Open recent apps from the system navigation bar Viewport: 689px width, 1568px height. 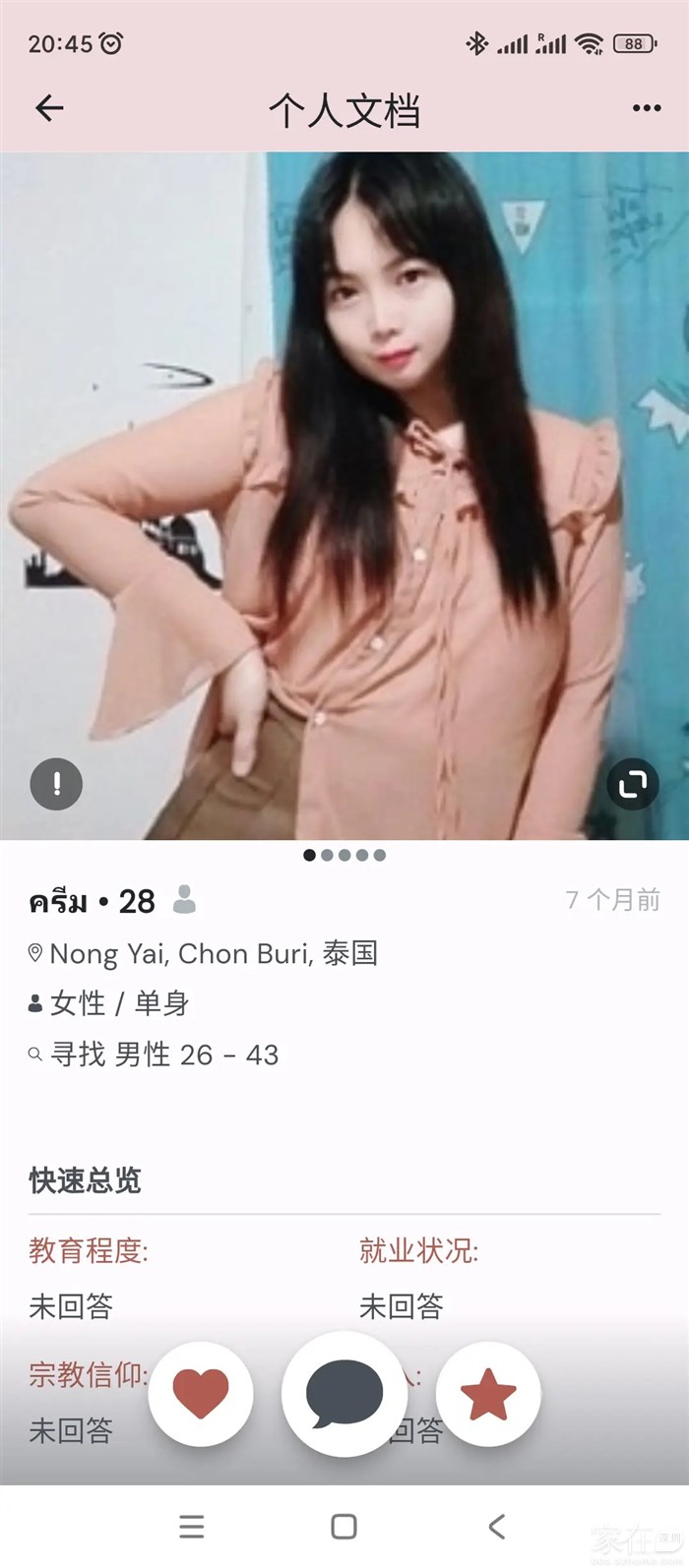pyautogui.click(x=192, y=1526)
